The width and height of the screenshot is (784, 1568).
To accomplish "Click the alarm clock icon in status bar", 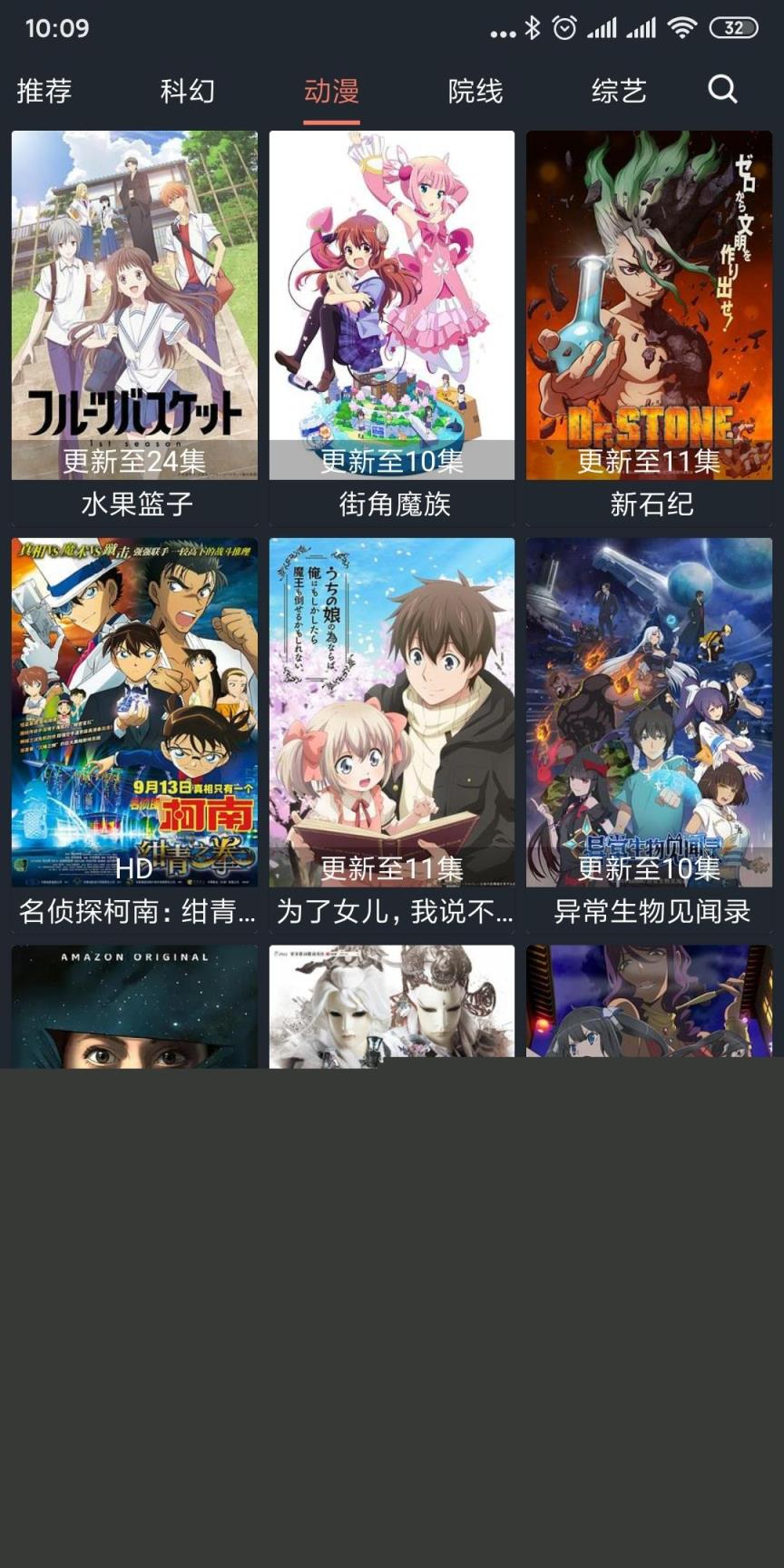I will 564,28.
